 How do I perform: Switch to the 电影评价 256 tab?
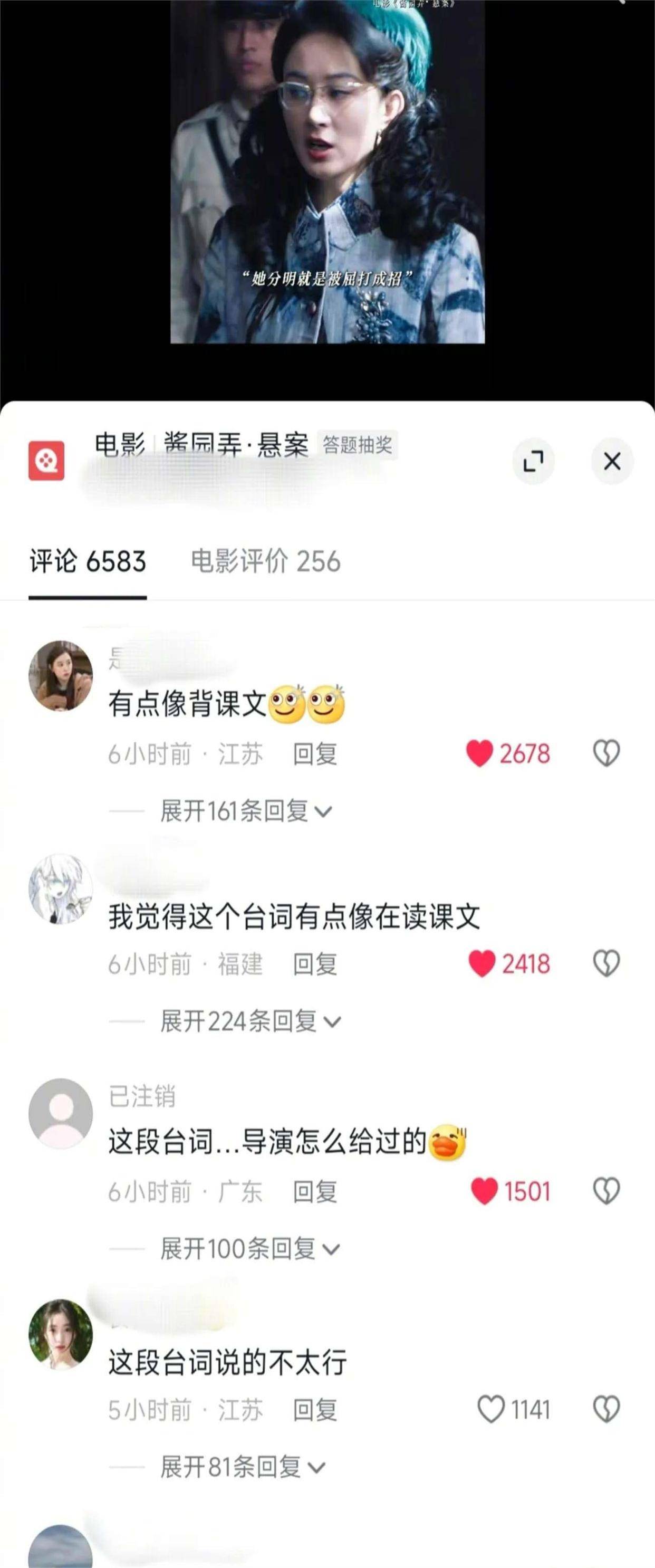pyautogui.click(x=265, y=561)
